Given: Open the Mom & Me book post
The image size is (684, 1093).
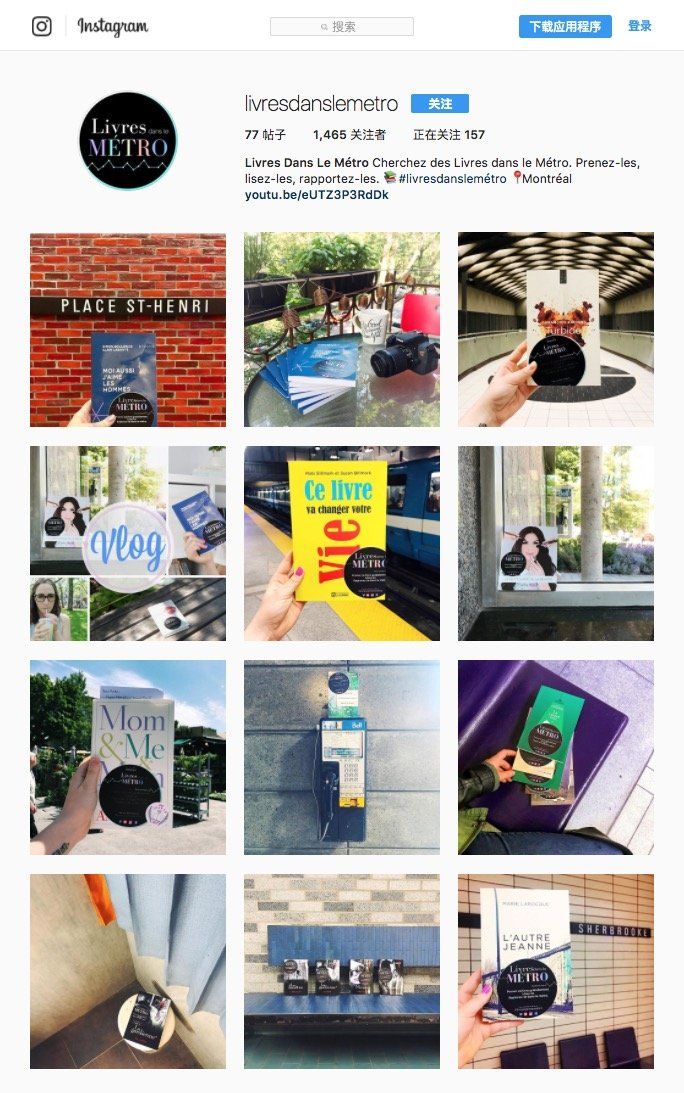Looking at the screenshot, I should (128, 757).
